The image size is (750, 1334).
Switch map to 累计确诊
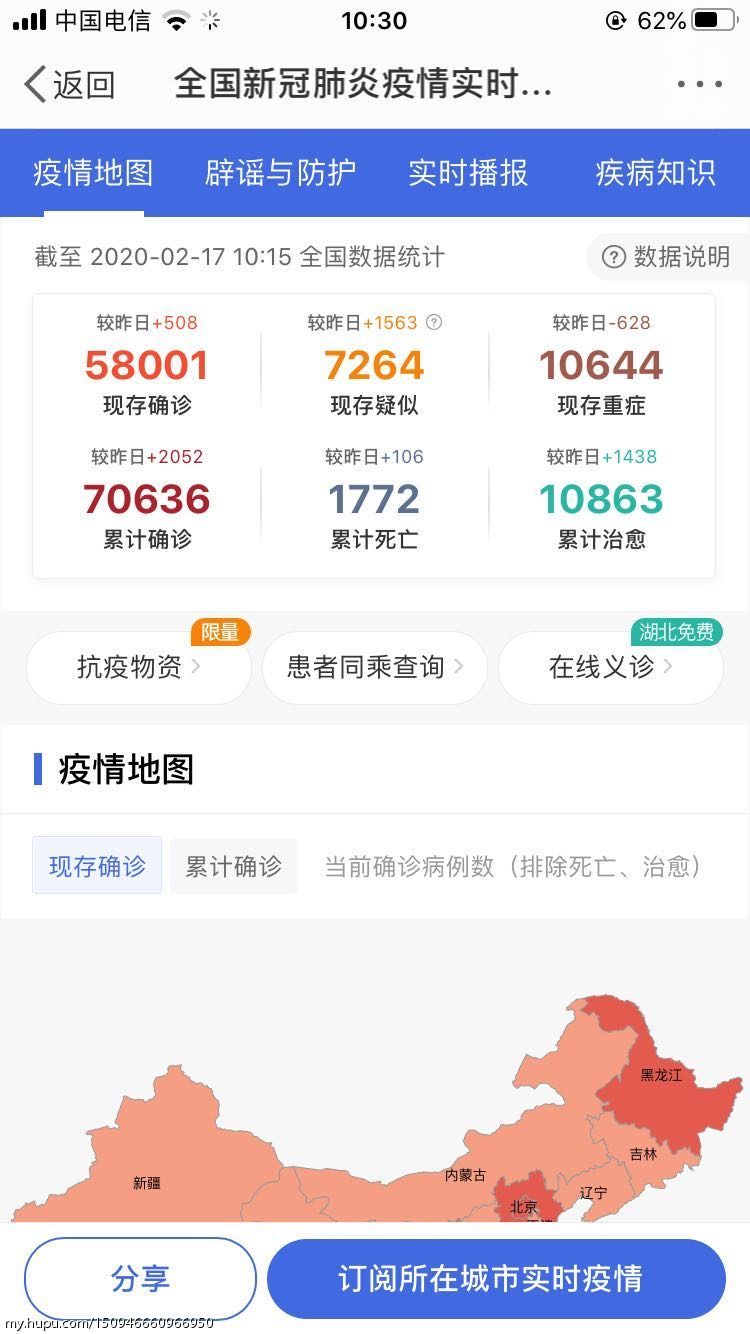tap(234, 866)
